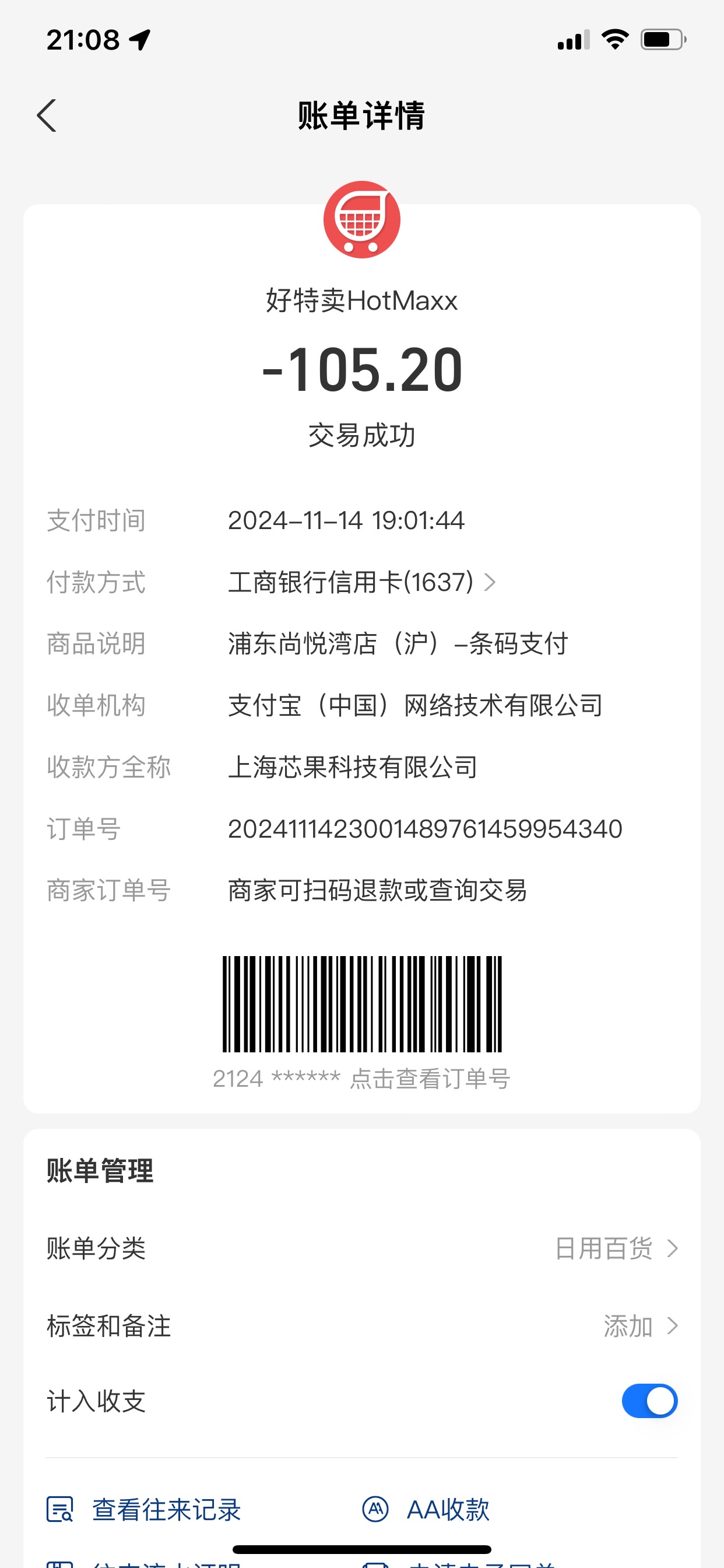724x1568 pixels.
Task: Open the 好特卖HotMaxx merchant page
Action: [362, 300]
